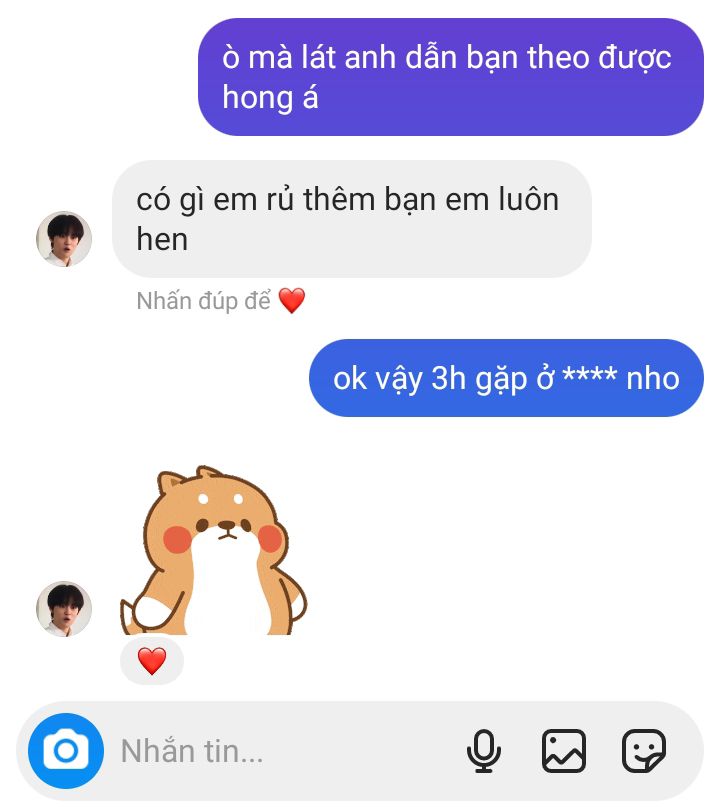Tap the "Nhắn tin..." message field

pos(280,751)
